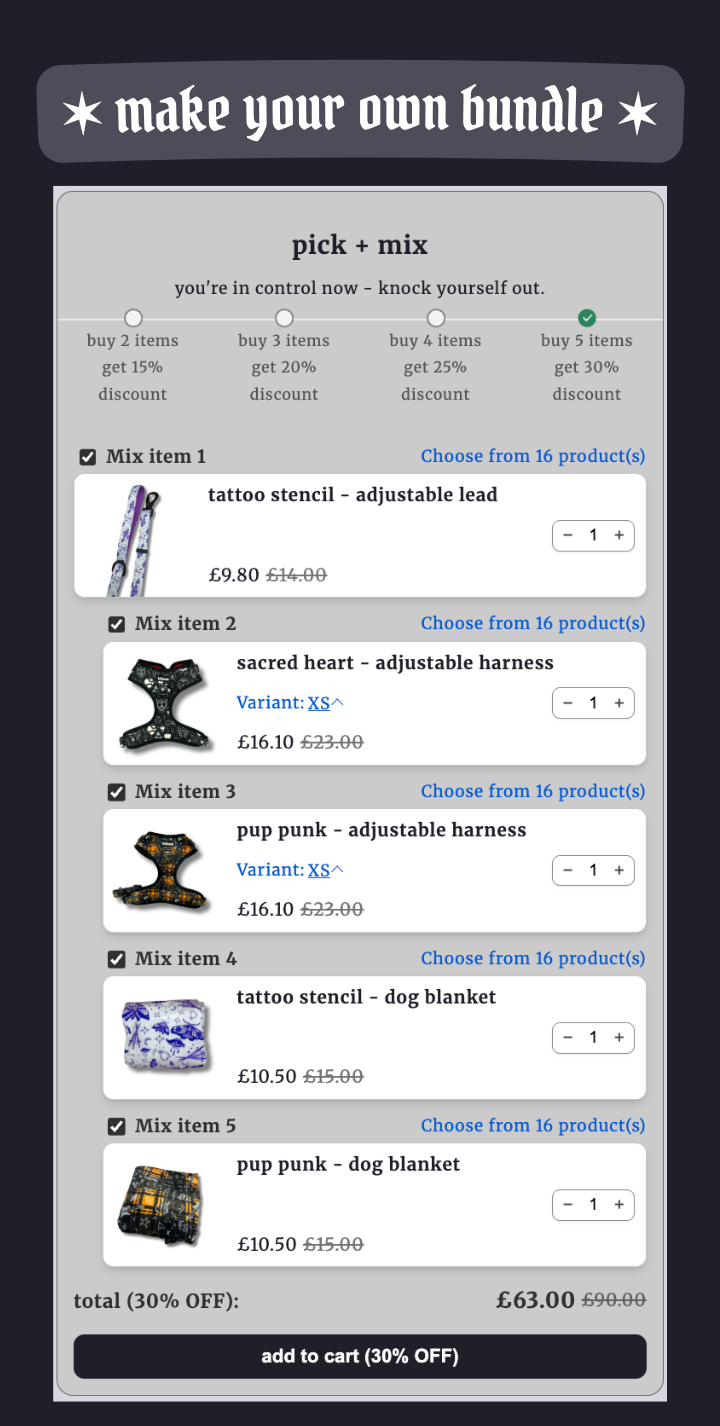Uncheck the Mix item 5 checkbox

point(117,1126)
